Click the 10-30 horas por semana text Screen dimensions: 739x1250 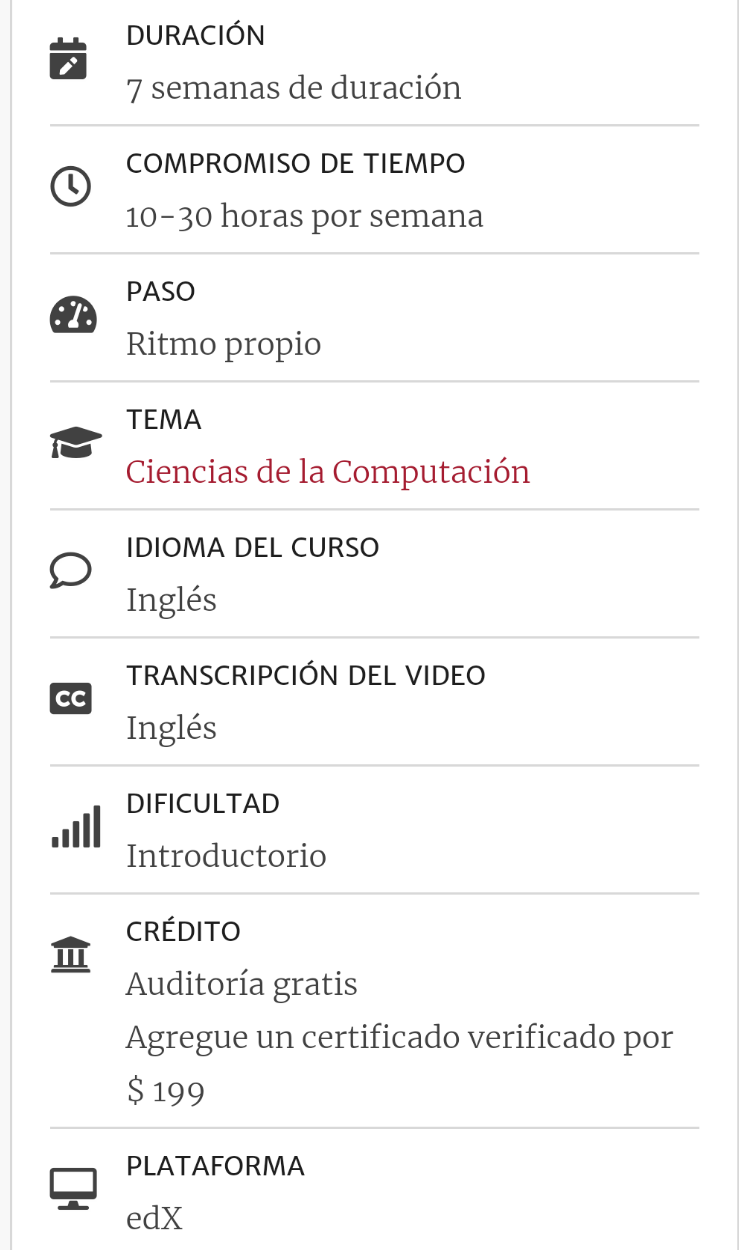click(303, 215)
